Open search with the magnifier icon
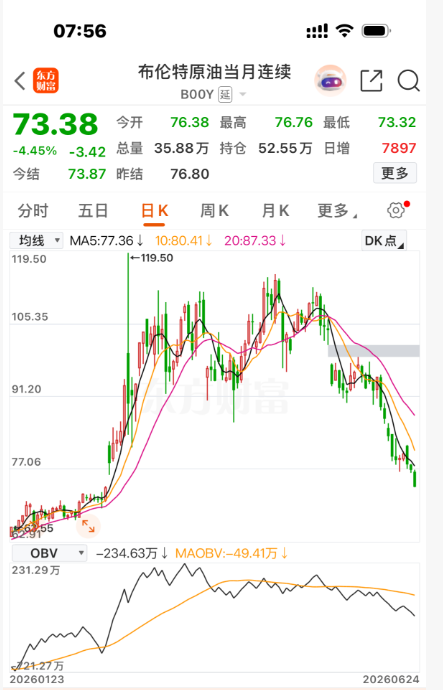This screenshot has width=443, height=690. pos(408,81)
